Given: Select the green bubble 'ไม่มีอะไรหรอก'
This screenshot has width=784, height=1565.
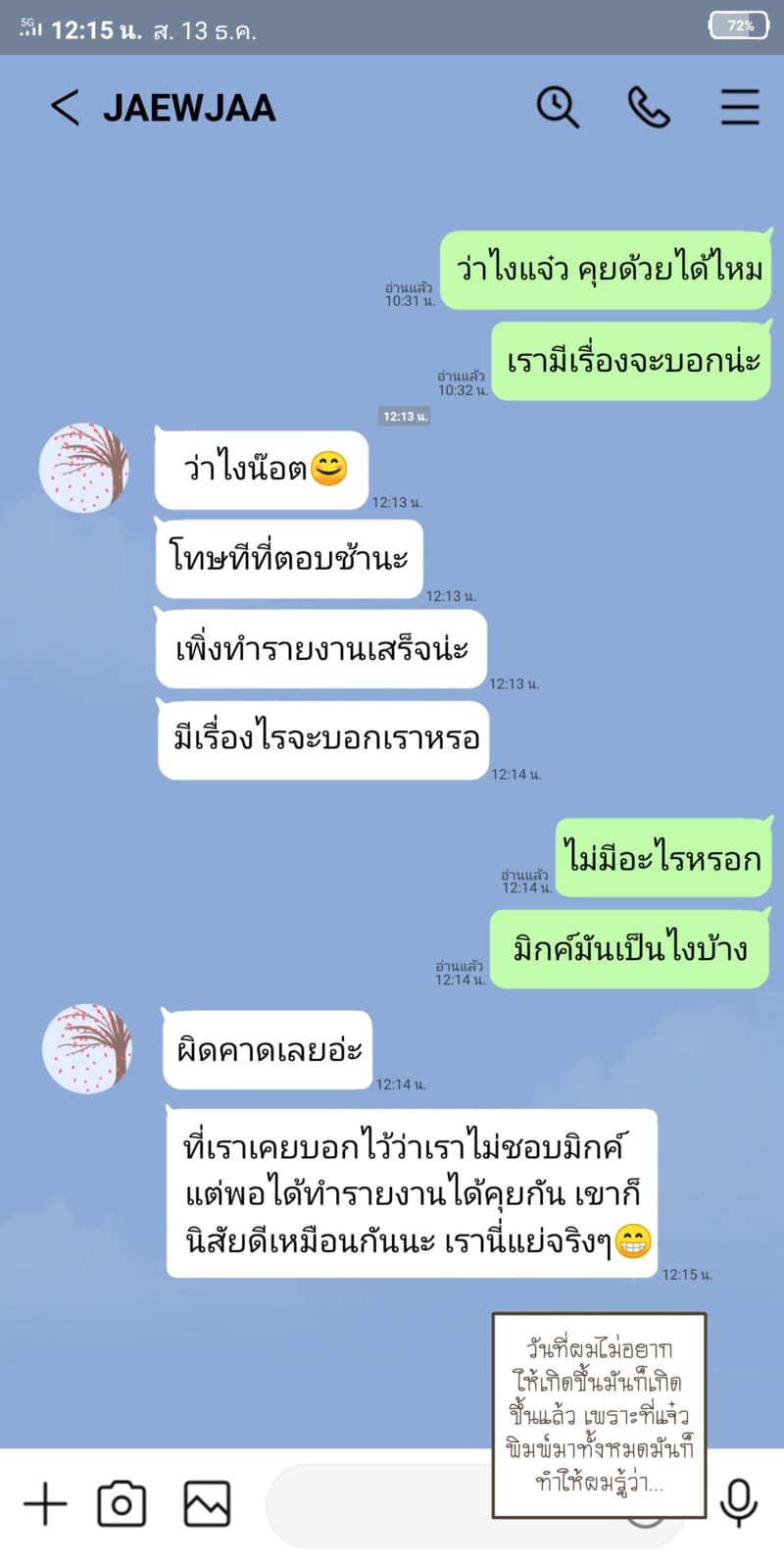Looking at the screenshot, I should (x=663, y=857).
